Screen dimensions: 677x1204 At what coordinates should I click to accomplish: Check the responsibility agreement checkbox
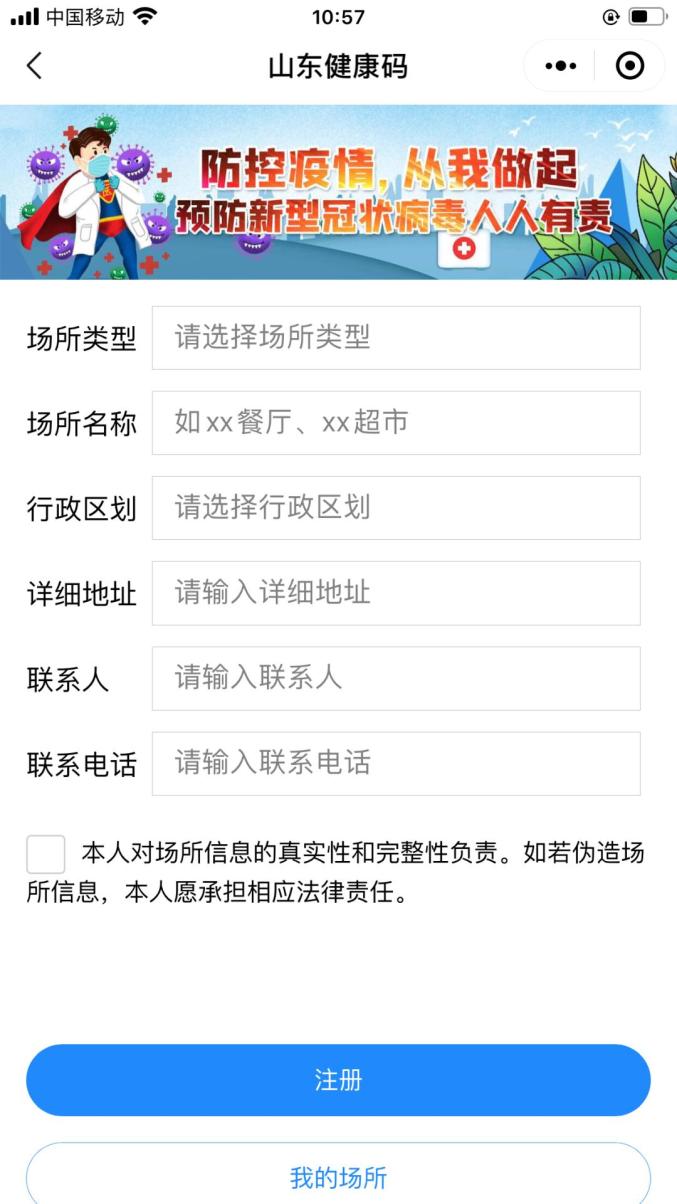coord(46,855)
